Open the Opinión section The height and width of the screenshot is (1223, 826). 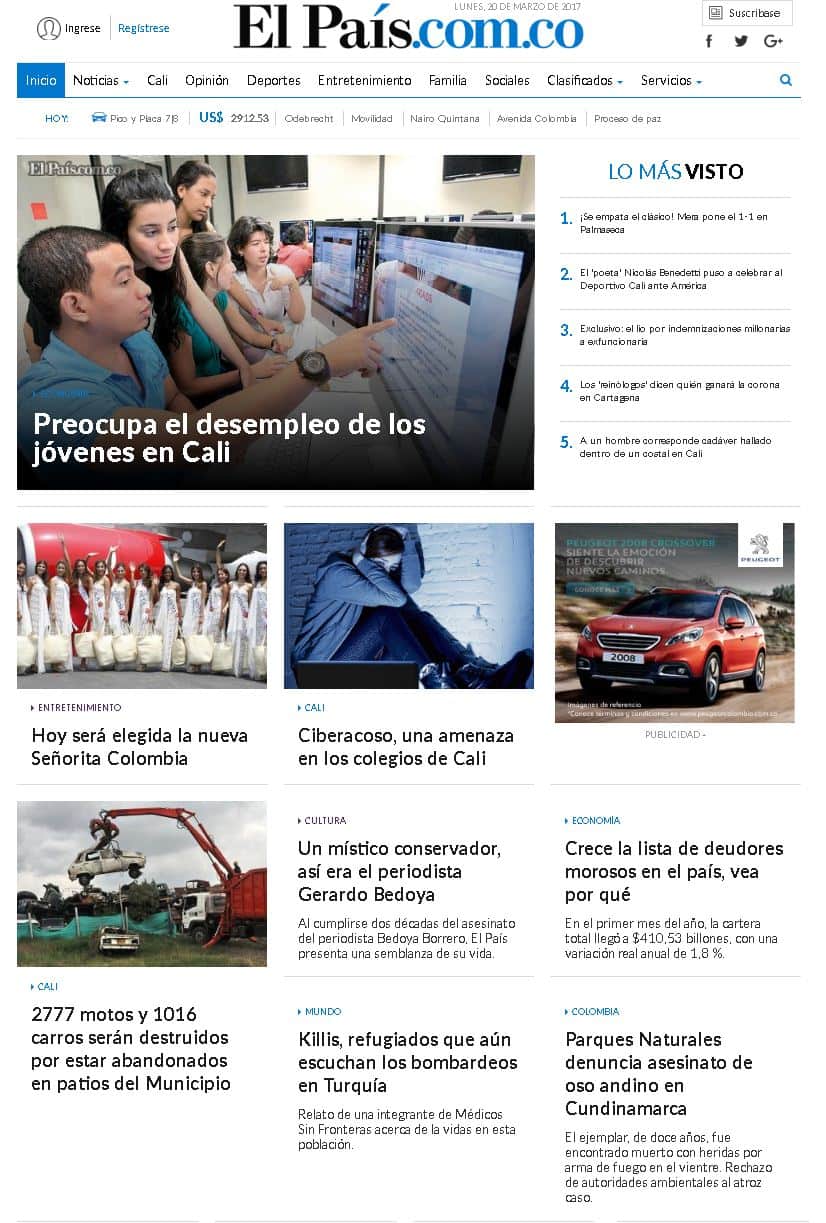207,80
